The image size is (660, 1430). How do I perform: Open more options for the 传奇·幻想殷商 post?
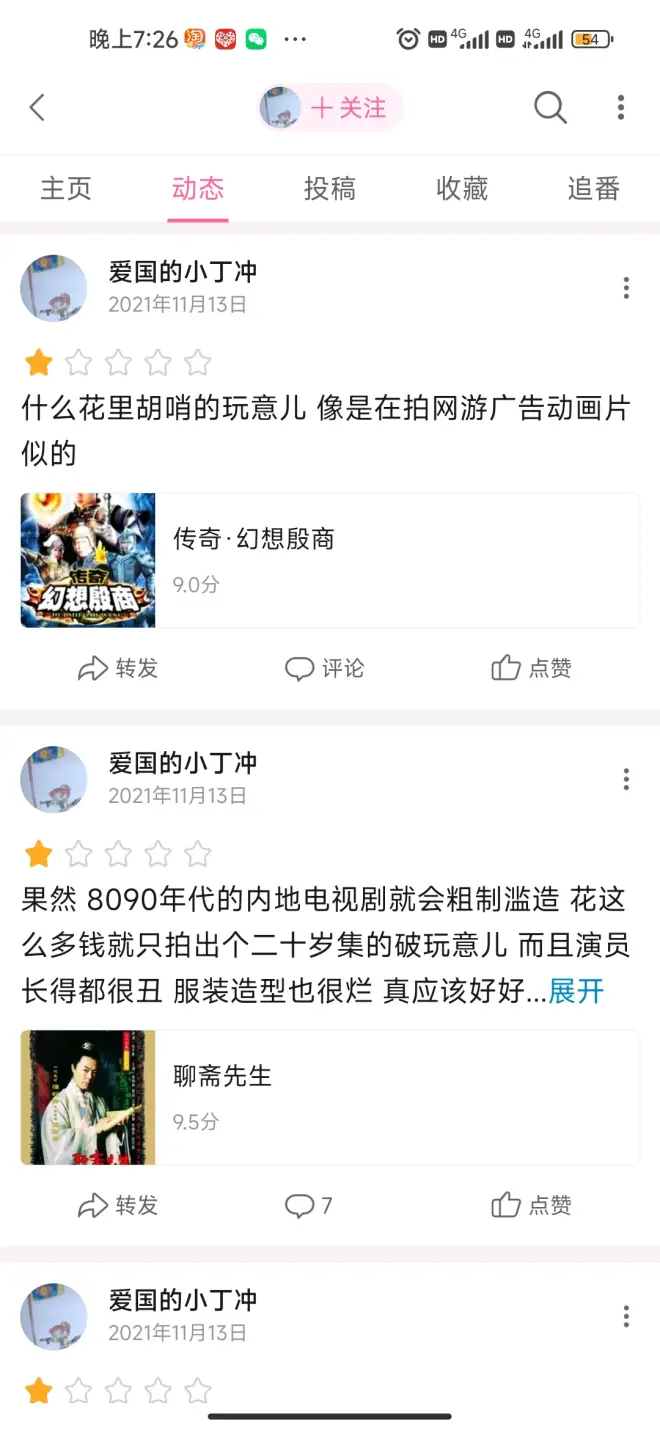coord(626,288)
